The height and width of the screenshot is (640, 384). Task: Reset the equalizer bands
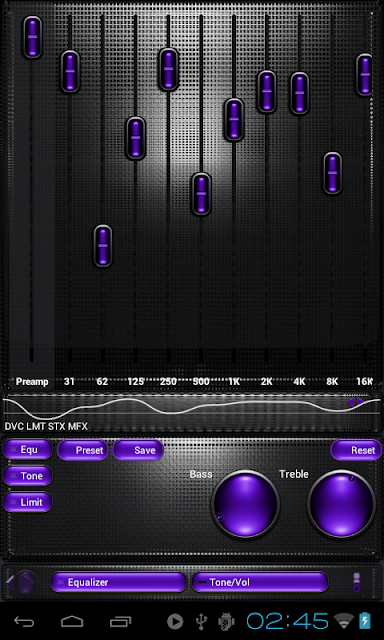pyautogui.click(x=356, y=450)
